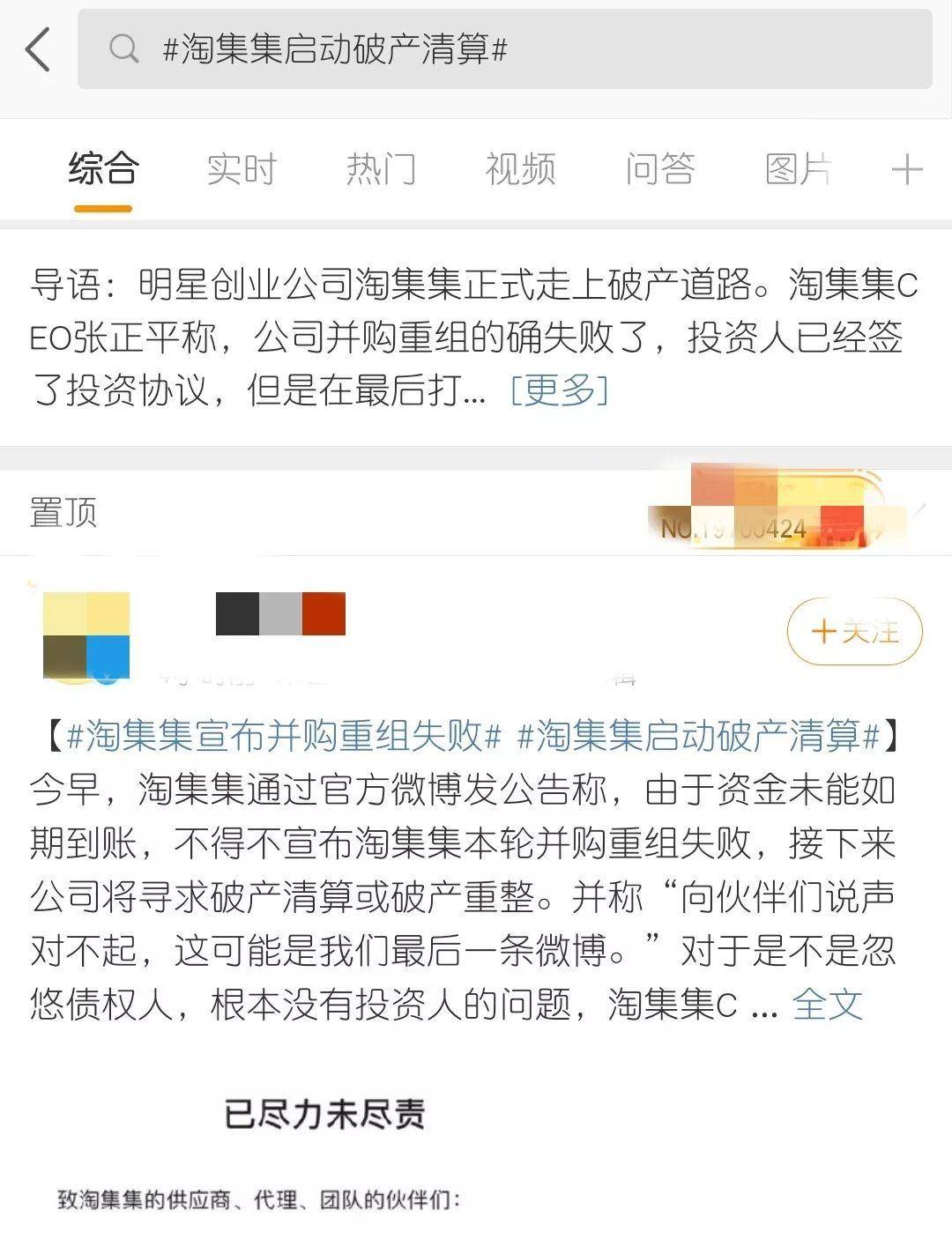Tap the plus icon to add tabs
This screenshot has height=1247, width=952.
pos(907,169)
